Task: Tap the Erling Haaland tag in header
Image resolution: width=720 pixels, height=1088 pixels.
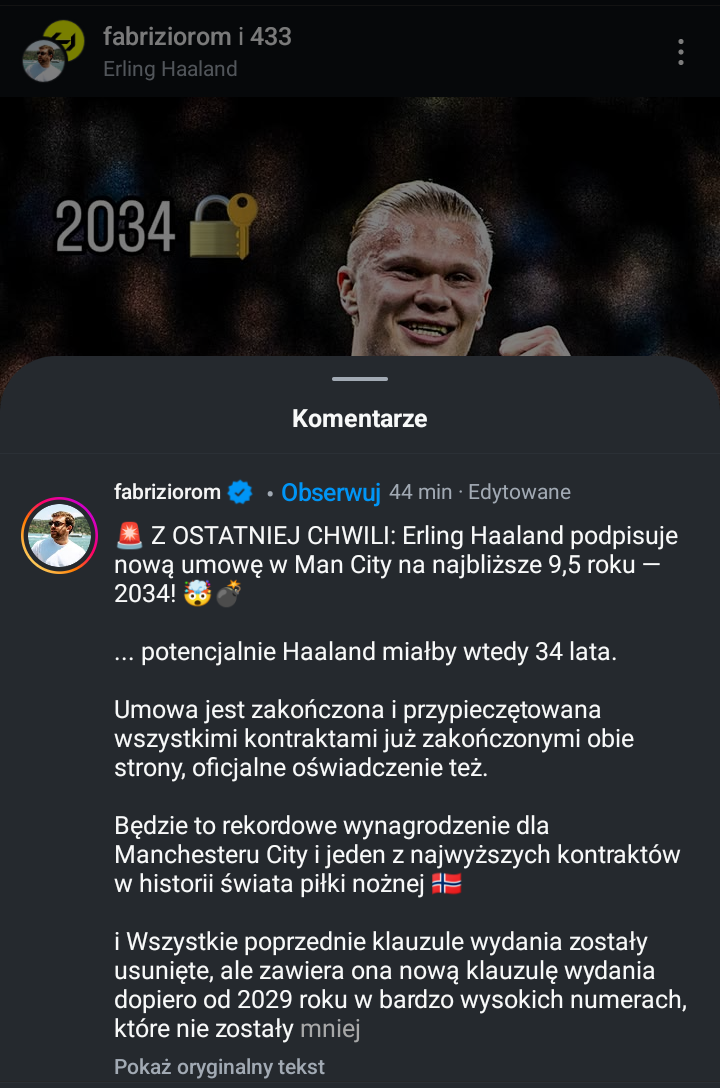Action: [x=170, y=69]
